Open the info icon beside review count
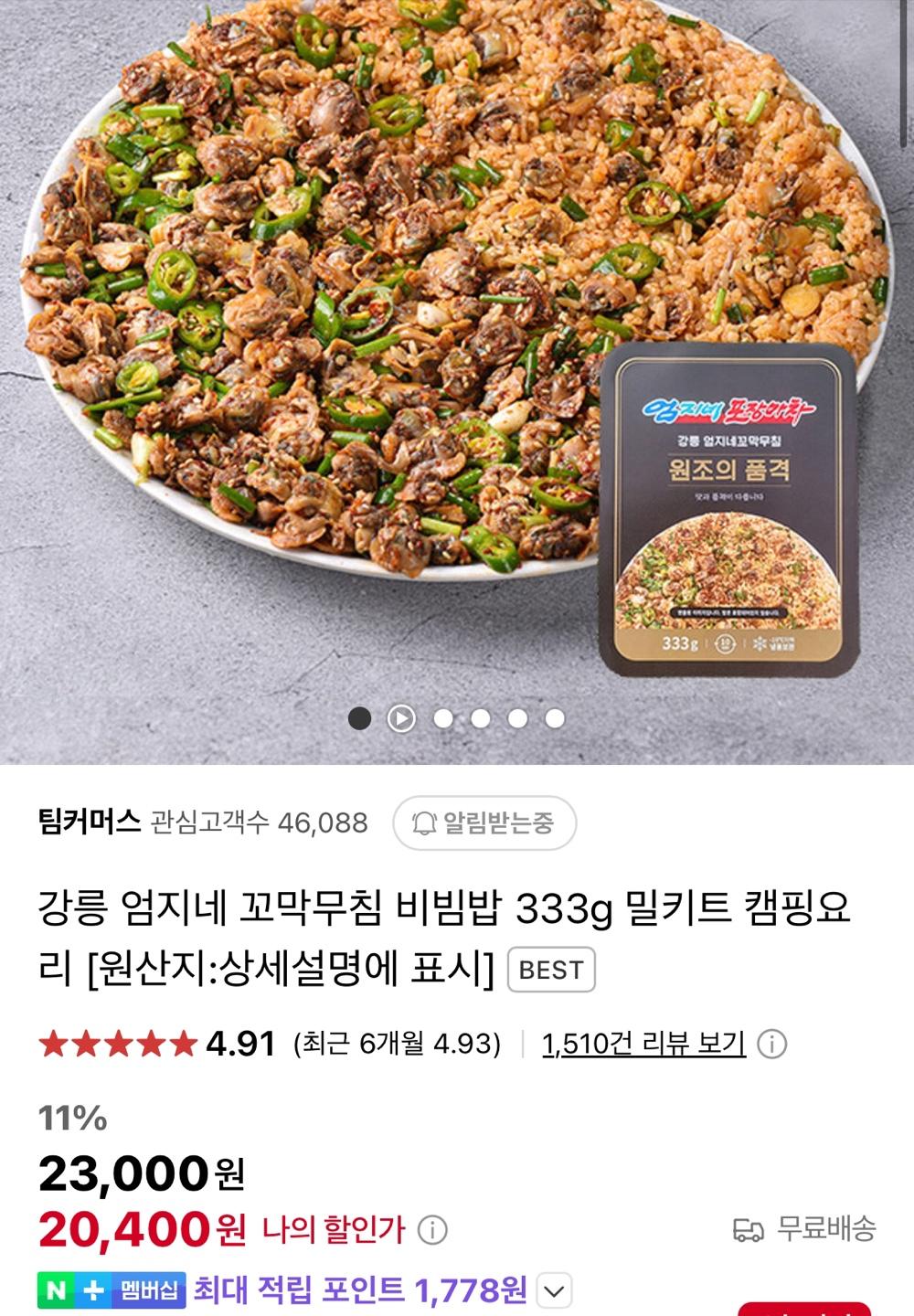This screenshot has width=914, height=1316. coord(772,1045)
